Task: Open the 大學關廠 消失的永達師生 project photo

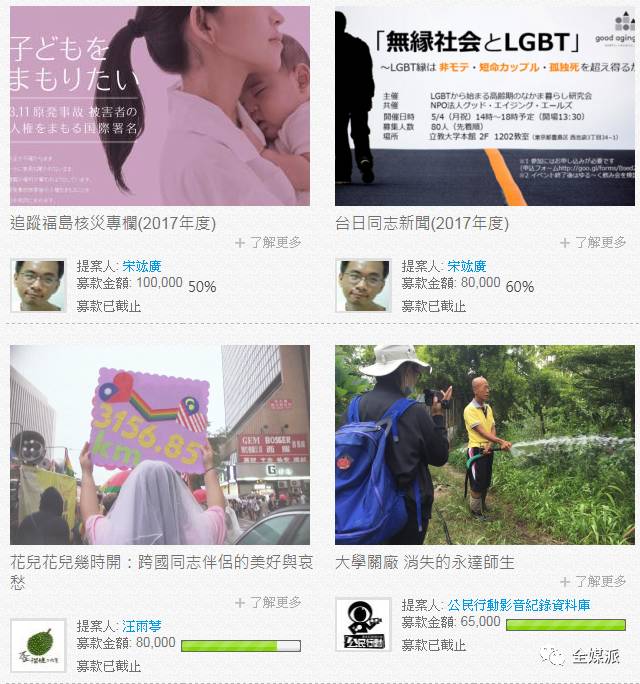Action: [x=485, y=445]
